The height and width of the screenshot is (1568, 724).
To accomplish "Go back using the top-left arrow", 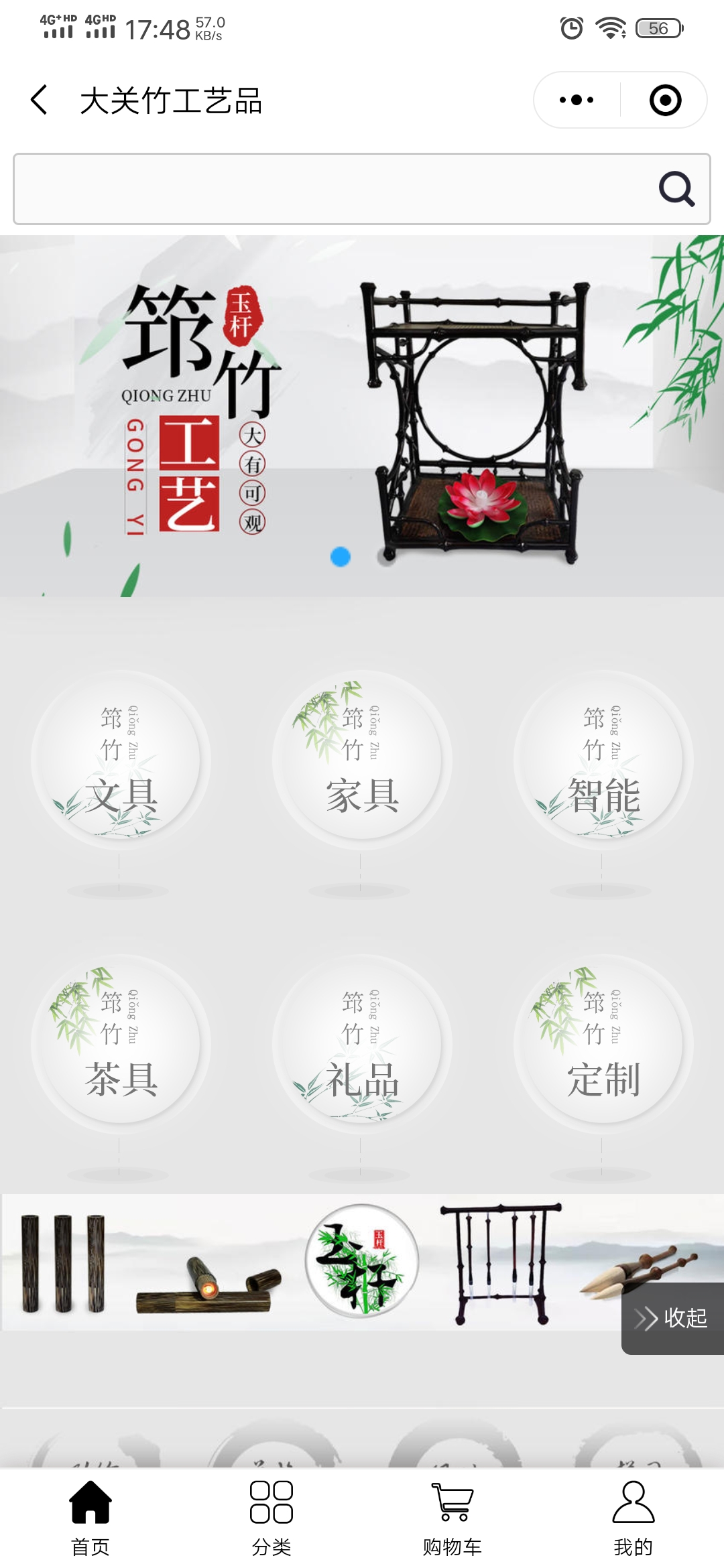I will [40, 100].
